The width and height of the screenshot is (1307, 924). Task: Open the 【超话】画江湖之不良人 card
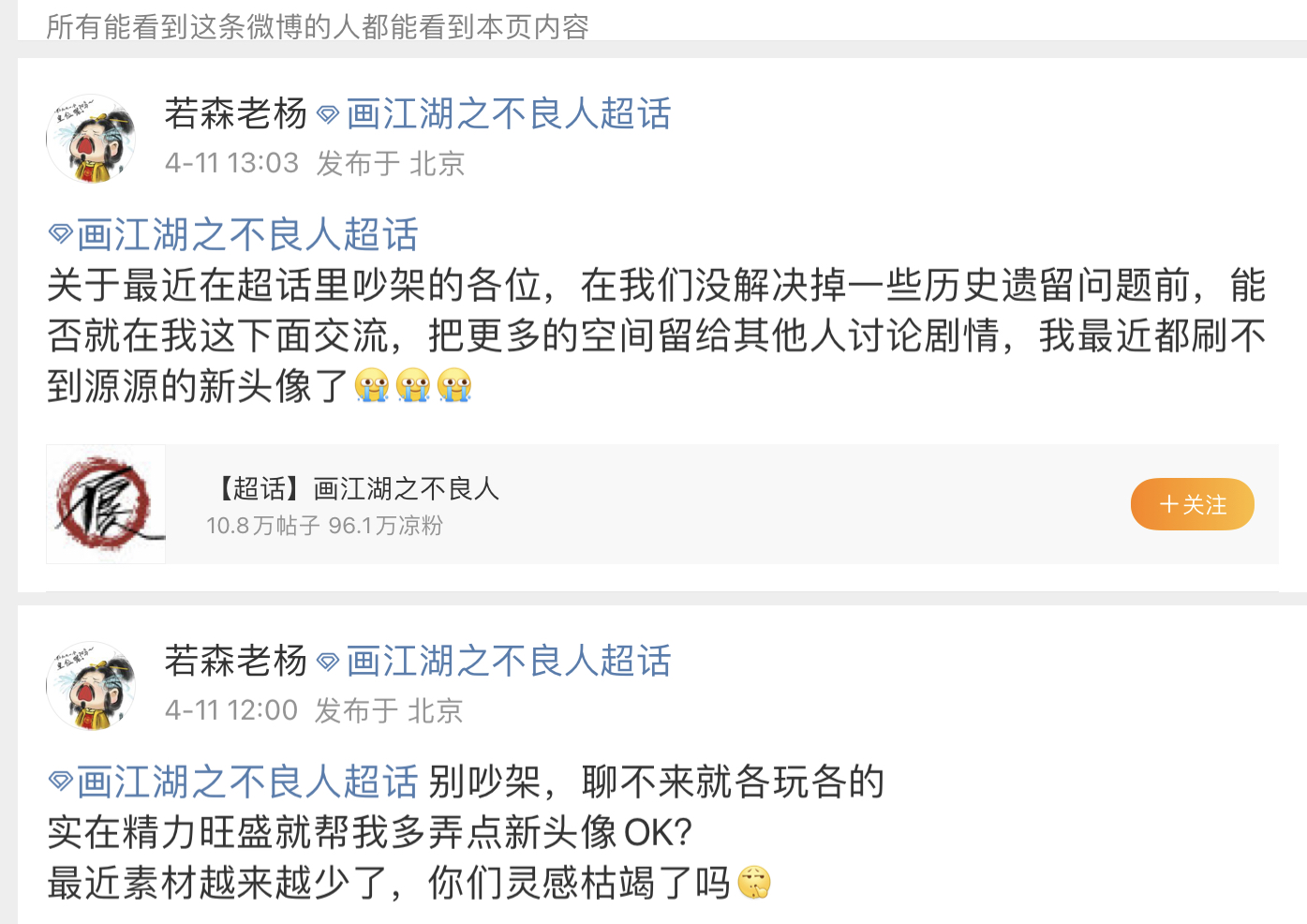(662, 504)
